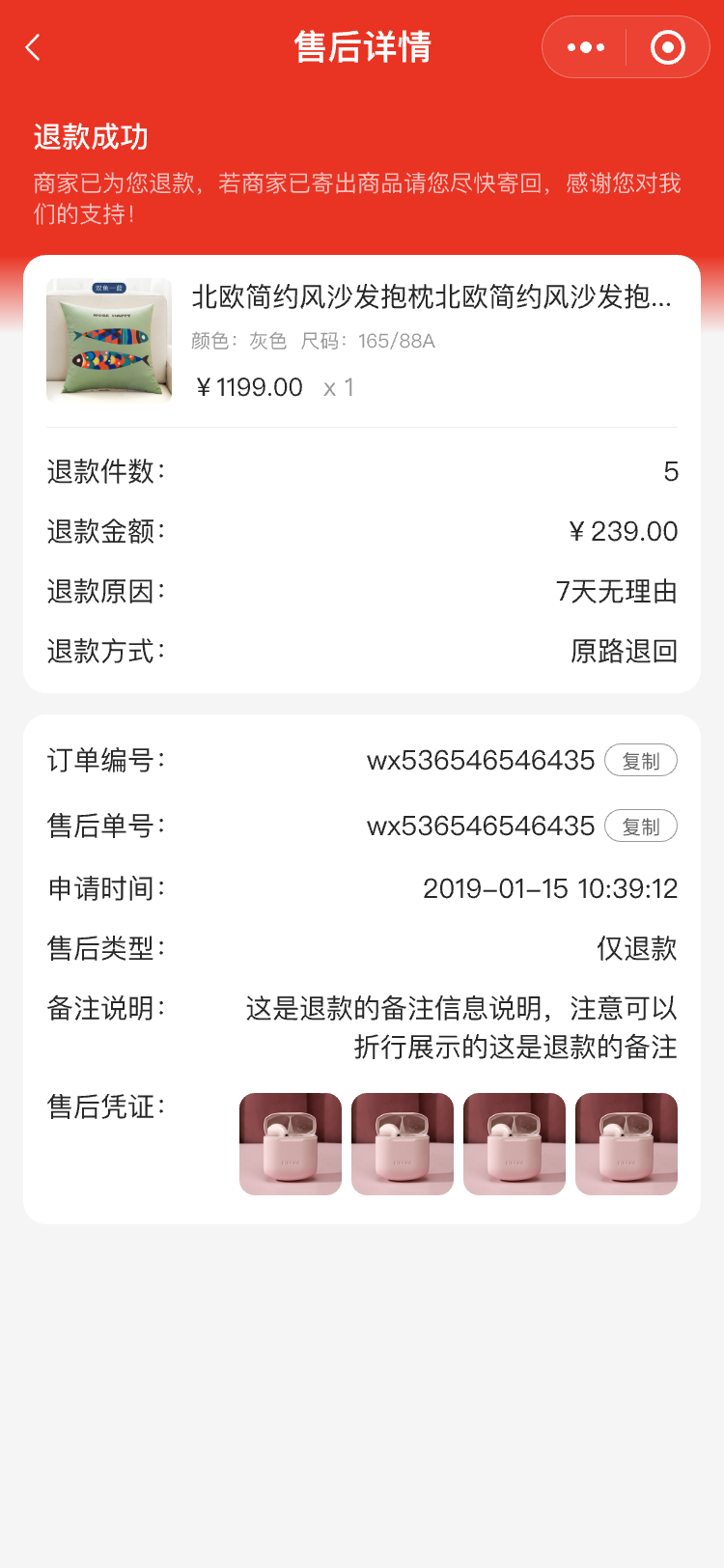Select the order number wx536546546435 text
Image resolution: width=724 pixels, height=1568 pixels.
click(480, 761)
